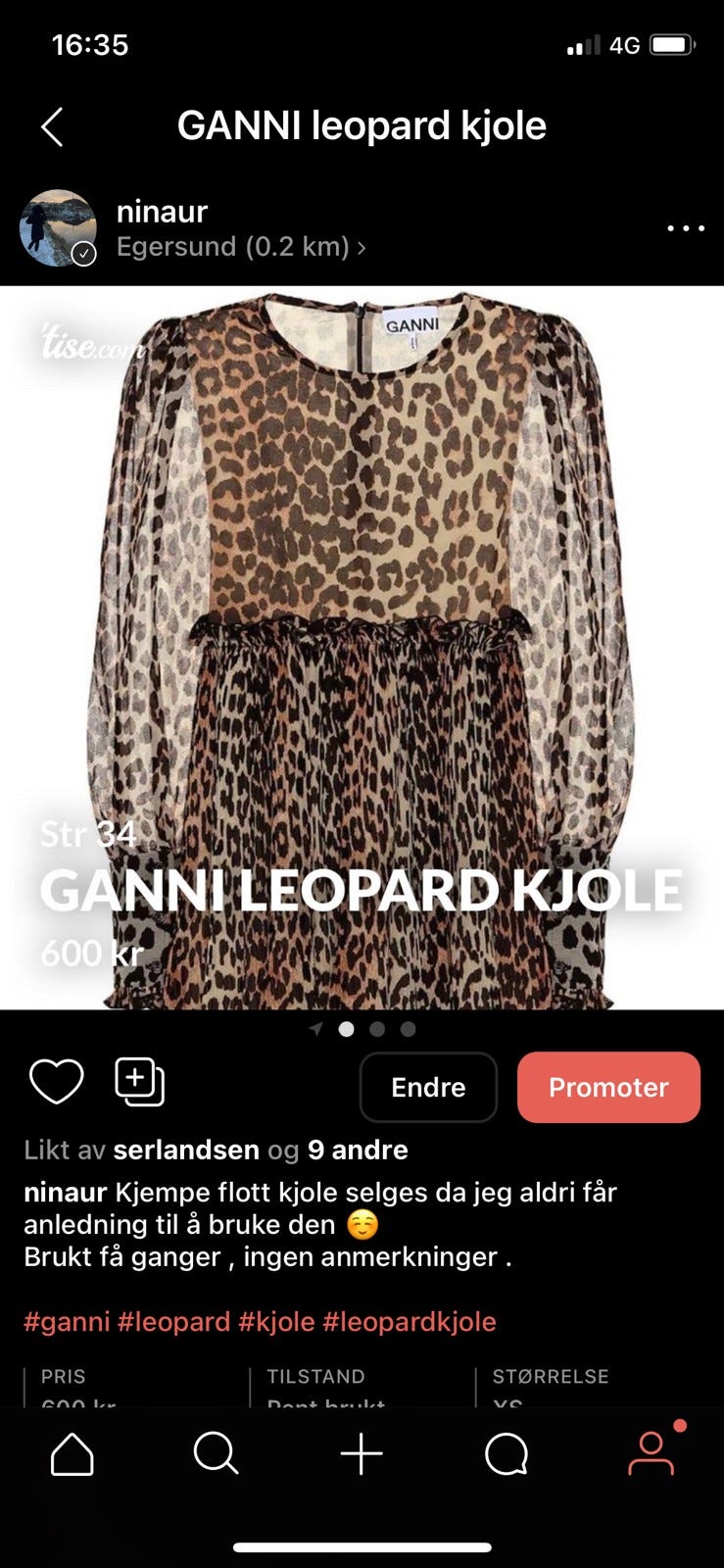Open your profile icon with notification dot
Viewport: 724px width, 1568px height.
click(652, 1453)
